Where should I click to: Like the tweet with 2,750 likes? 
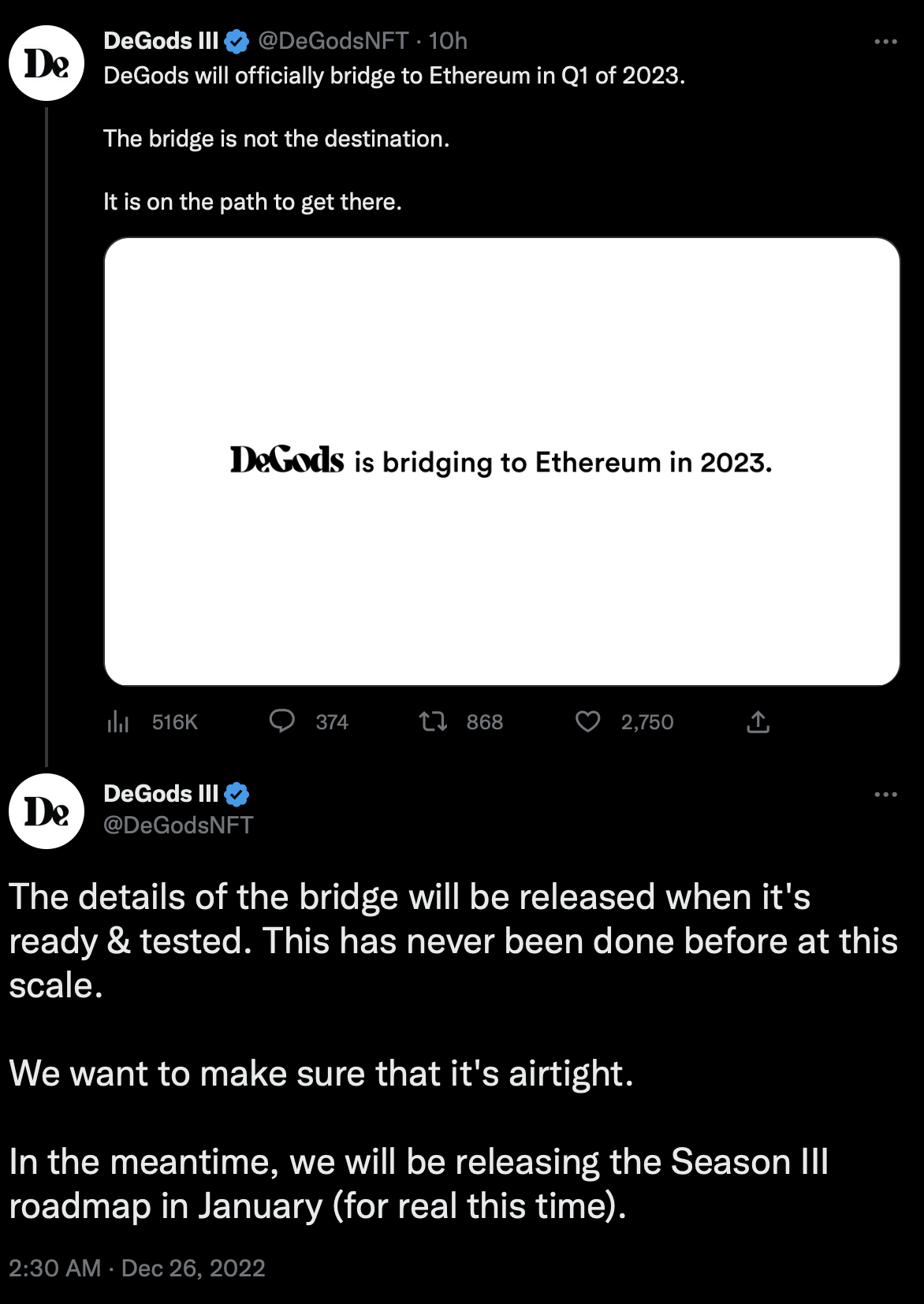click(x=588, y=721)
